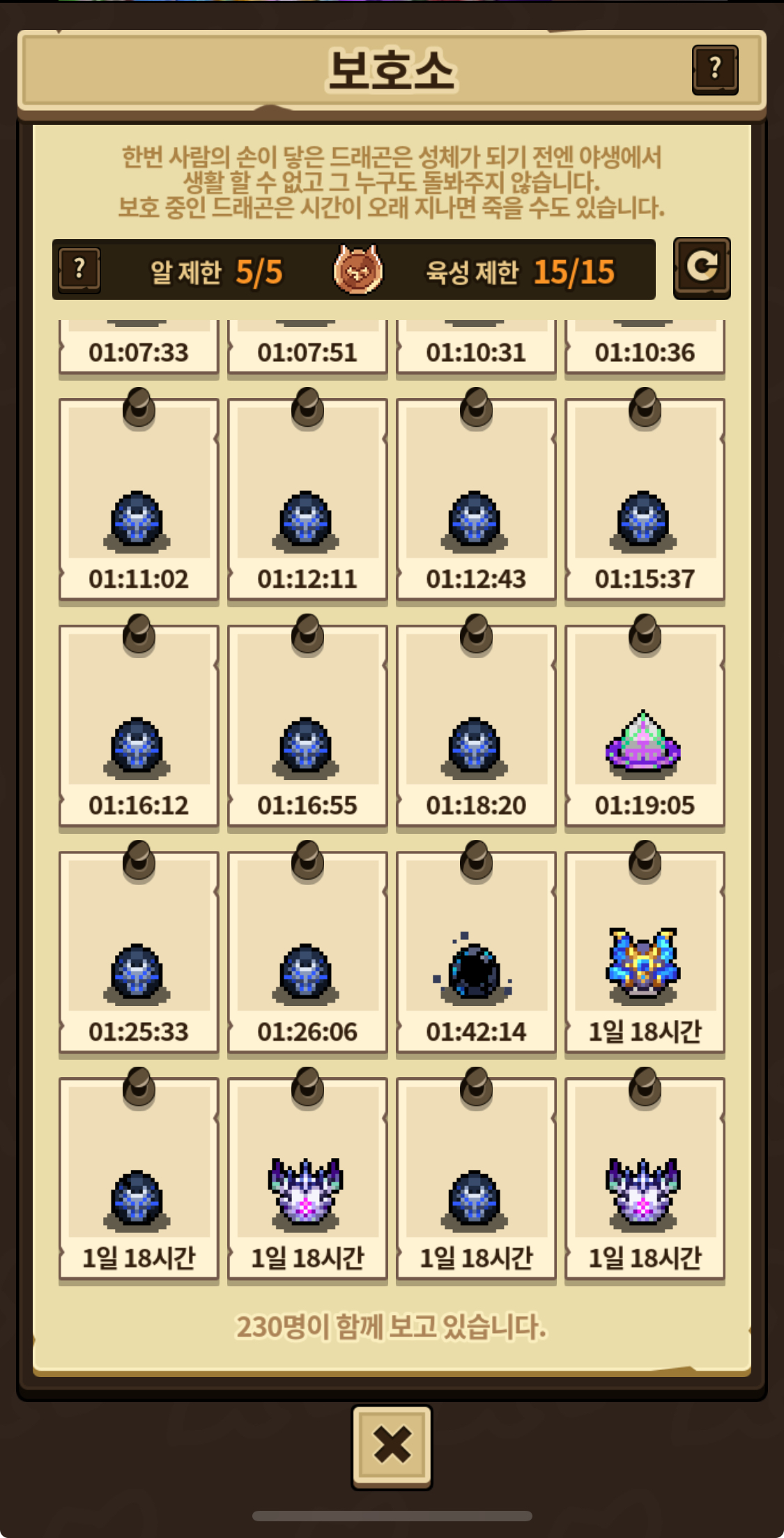This screenshot has height=1538, width=784.
Task: Select the purple crystal egg at 01:19:05
Action: pyautogui.click(x=645, y=726)
